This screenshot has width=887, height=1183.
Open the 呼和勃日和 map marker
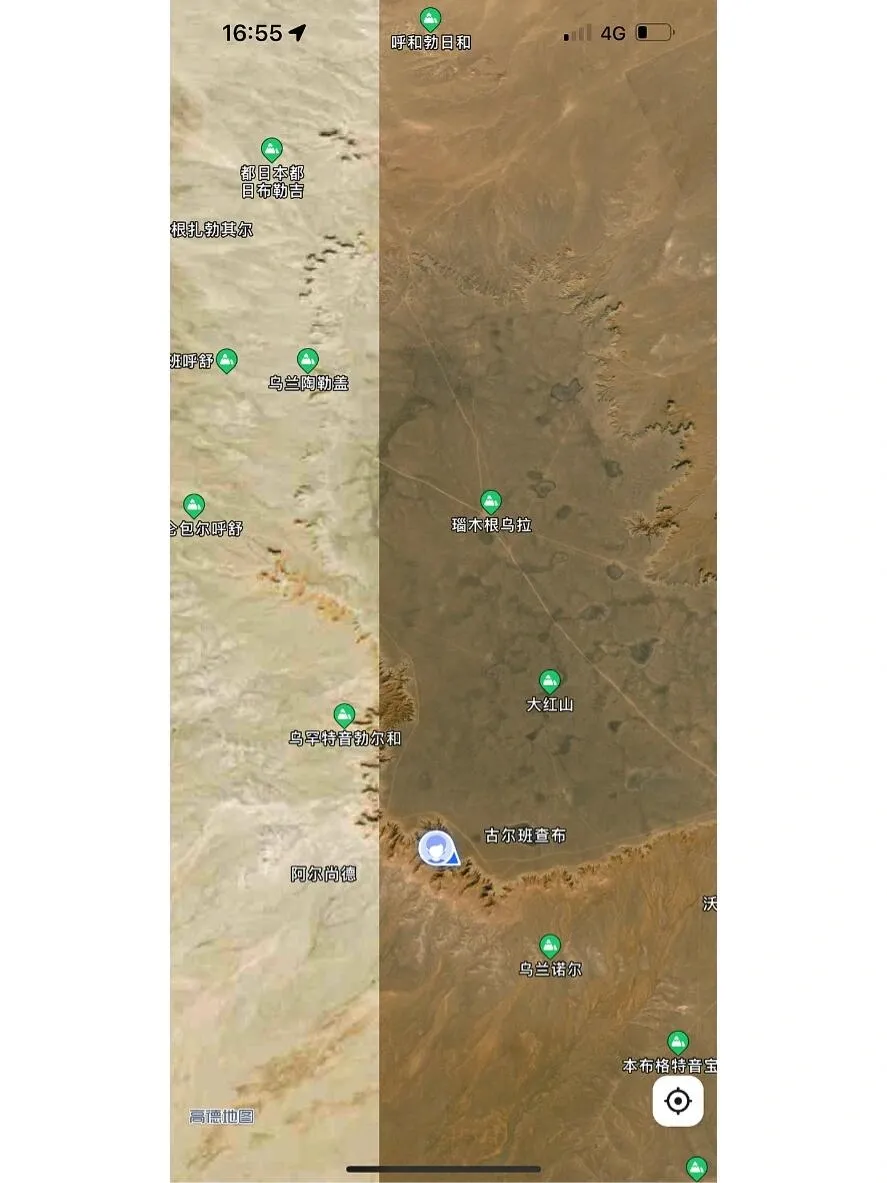430,19
